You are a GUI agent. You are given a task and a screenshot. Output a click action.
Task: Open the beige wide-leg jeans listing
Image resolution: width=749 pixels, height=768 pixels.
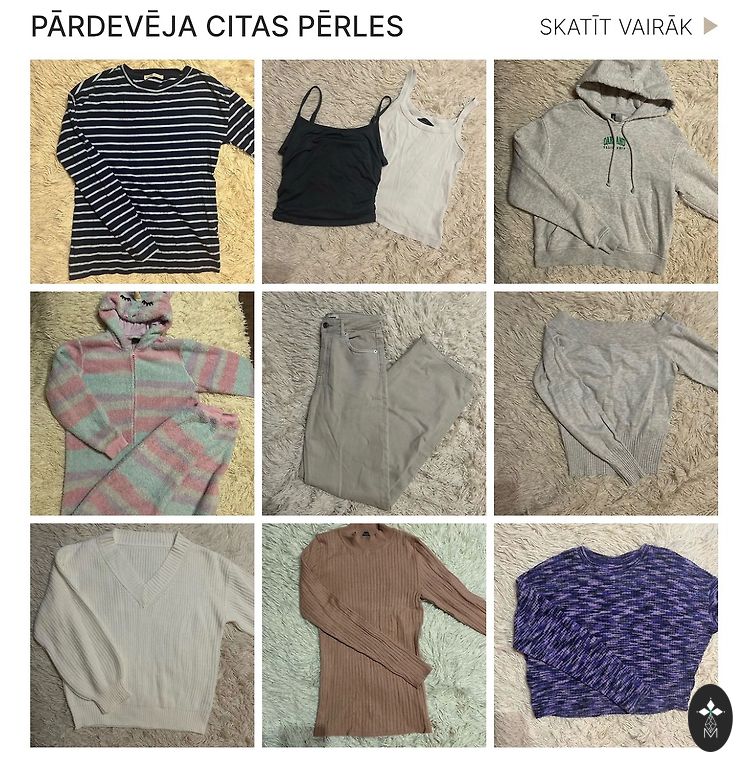coord(374,403)
